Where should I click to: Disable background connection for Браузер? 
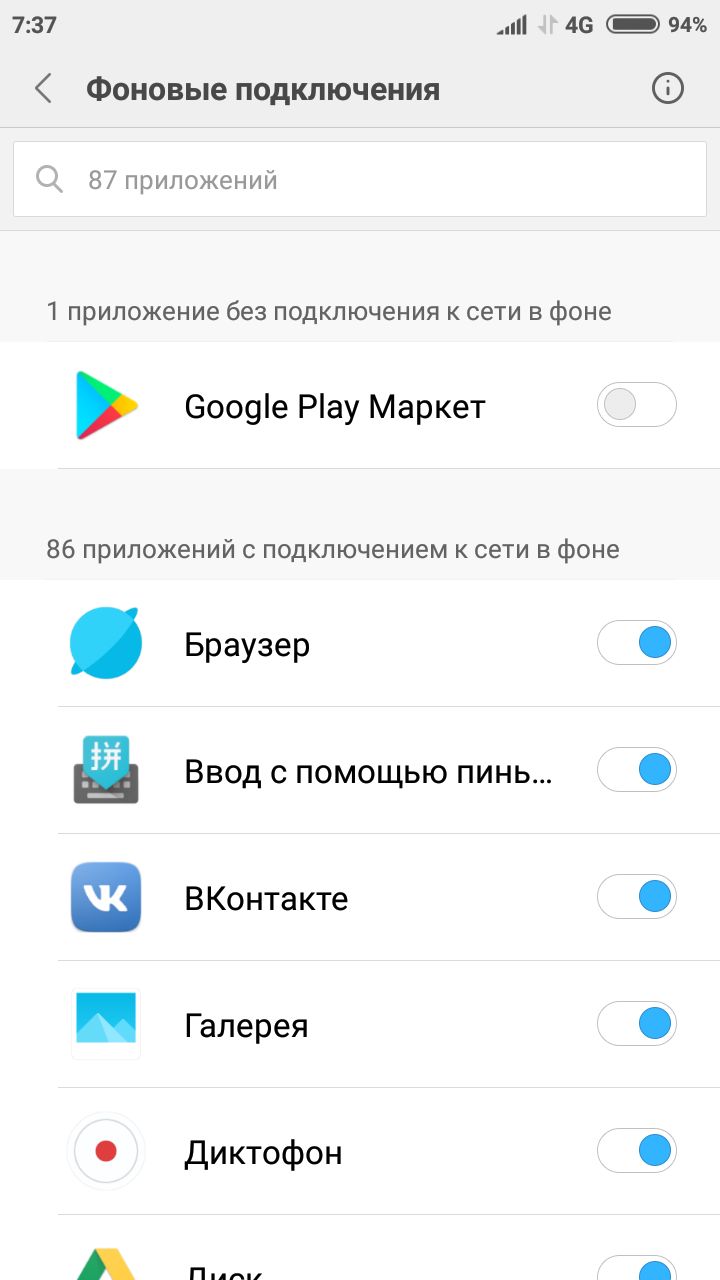[636, 643]
